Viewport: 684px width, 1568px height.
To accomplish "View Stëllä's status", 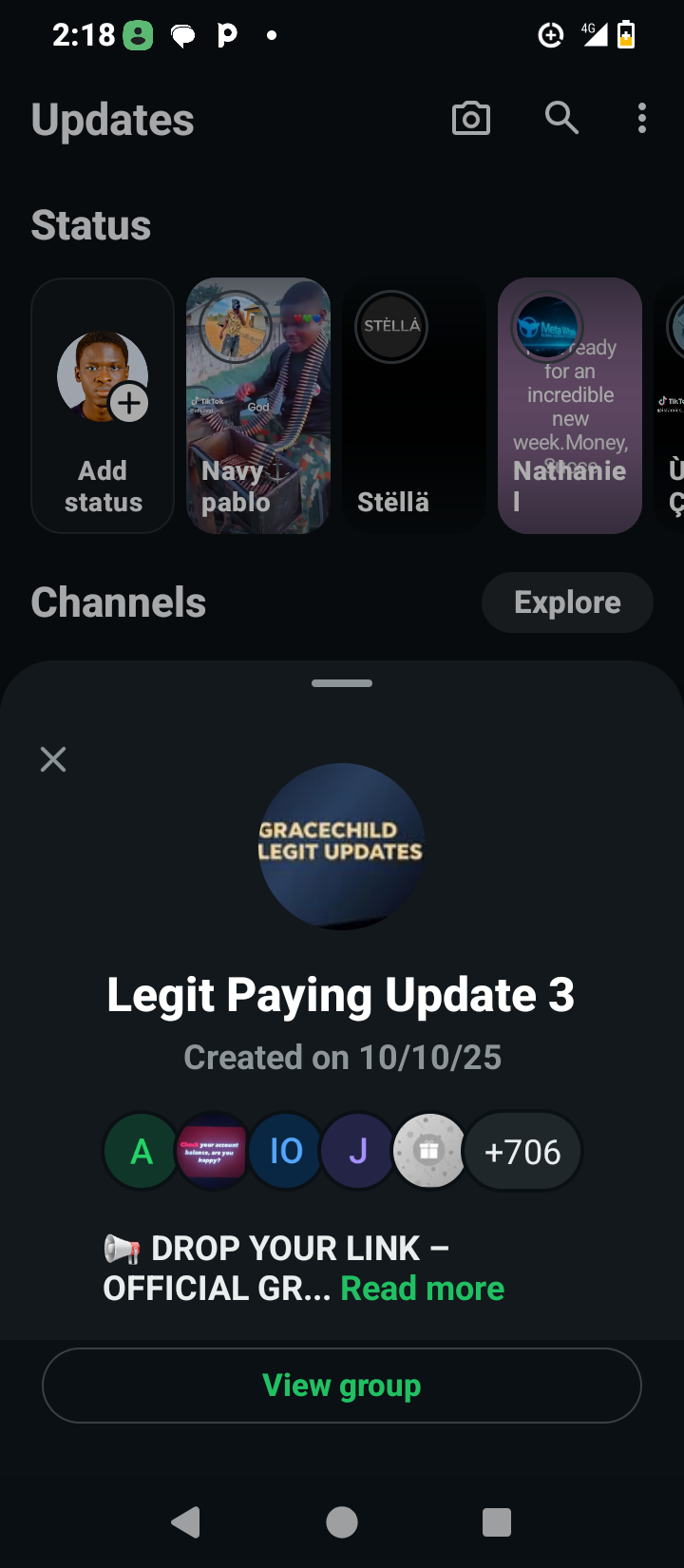I will (414, 406).
